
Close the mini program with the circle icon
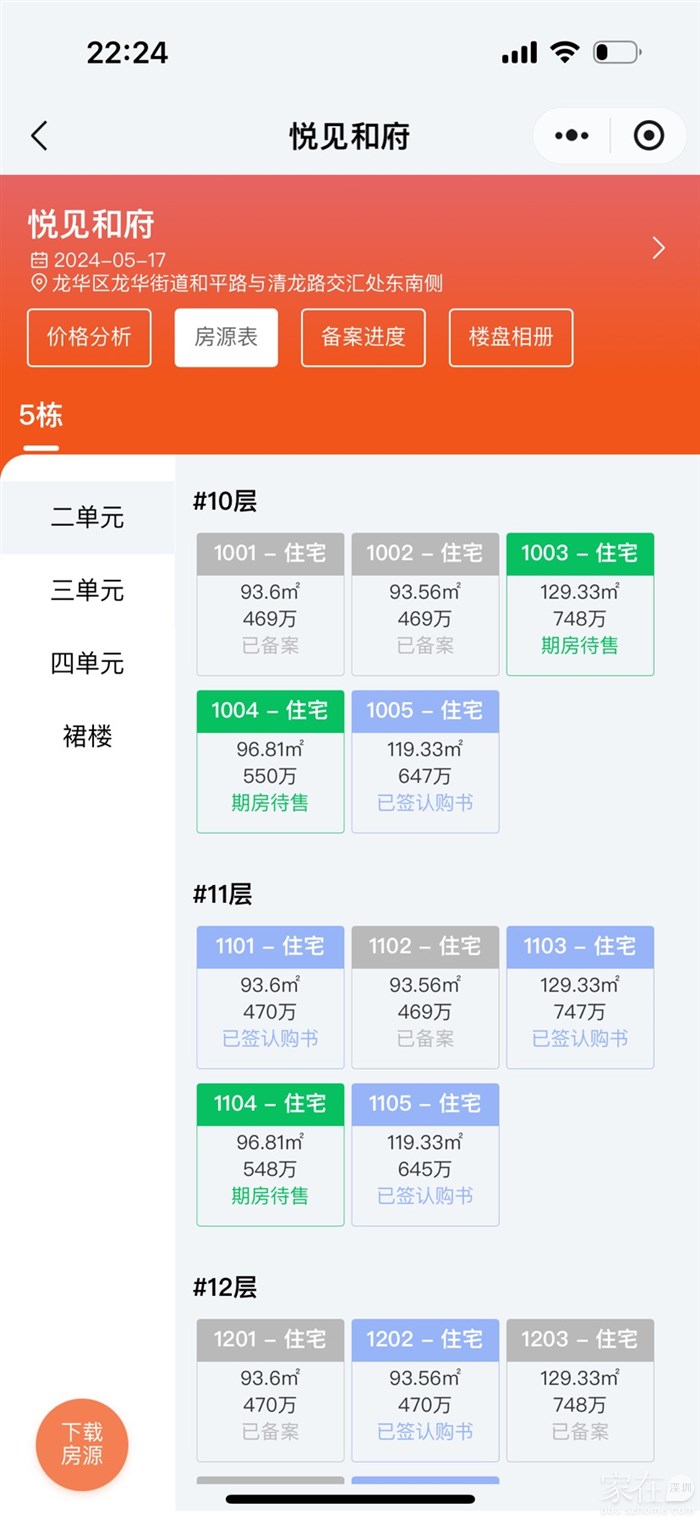[649, 136]
